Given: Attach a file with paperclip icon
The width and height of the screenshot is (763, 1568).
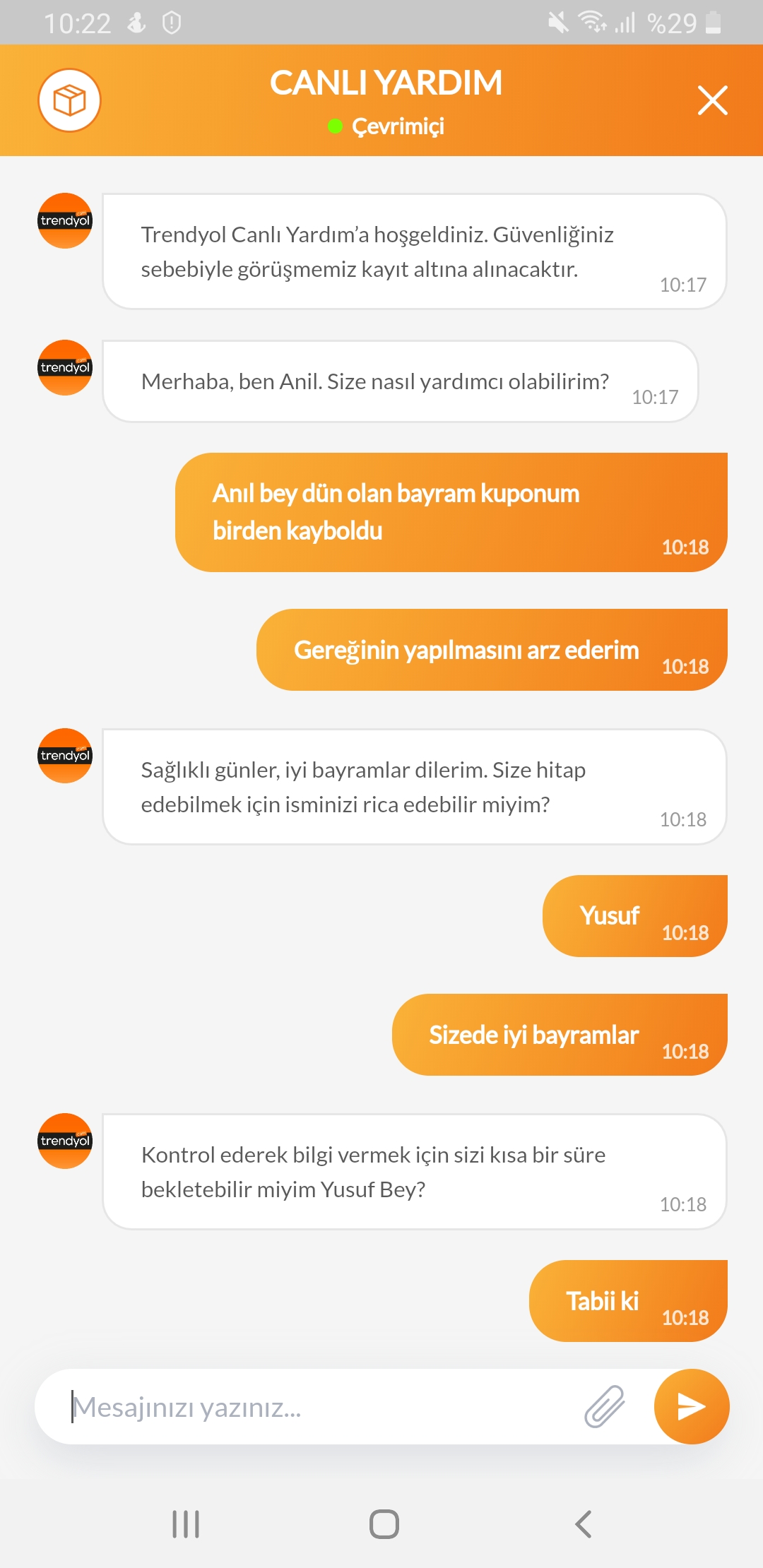Looking at the screenshot, I should pos(605,1406).
